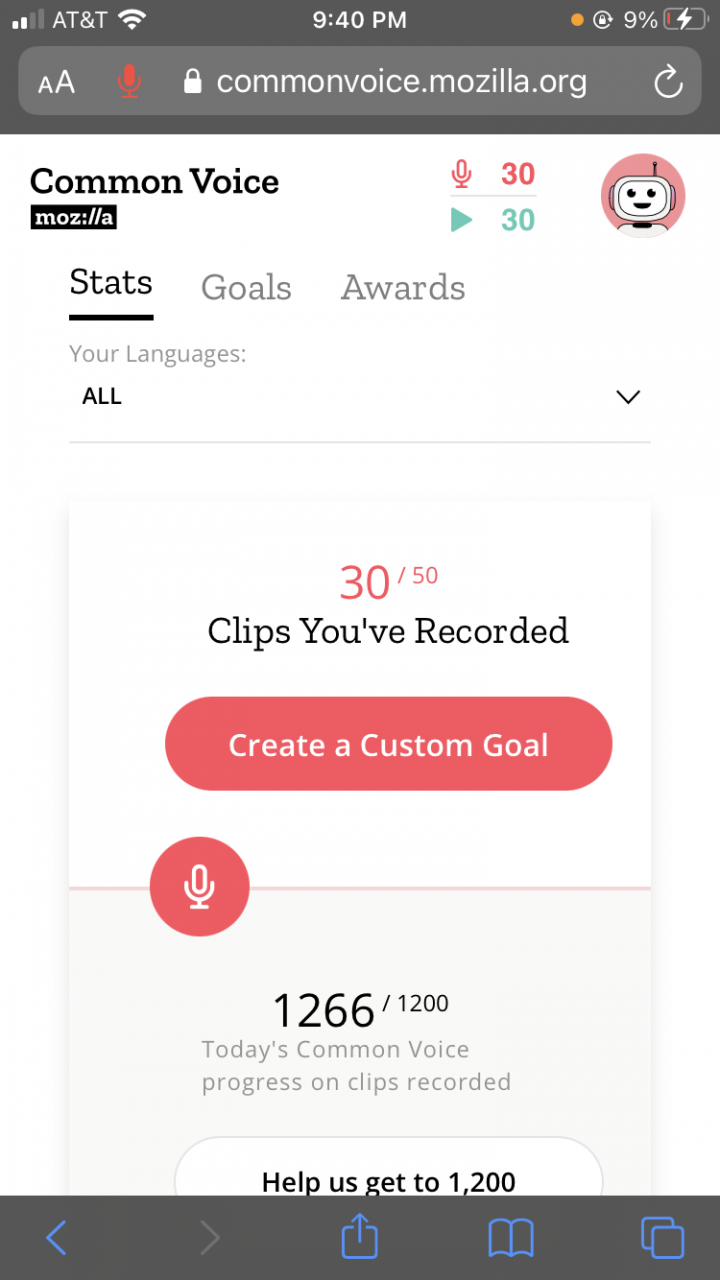Viewport: 720px width, 1280px height.
Task: Expand the Your Languages dropdown
Action: 360,397
